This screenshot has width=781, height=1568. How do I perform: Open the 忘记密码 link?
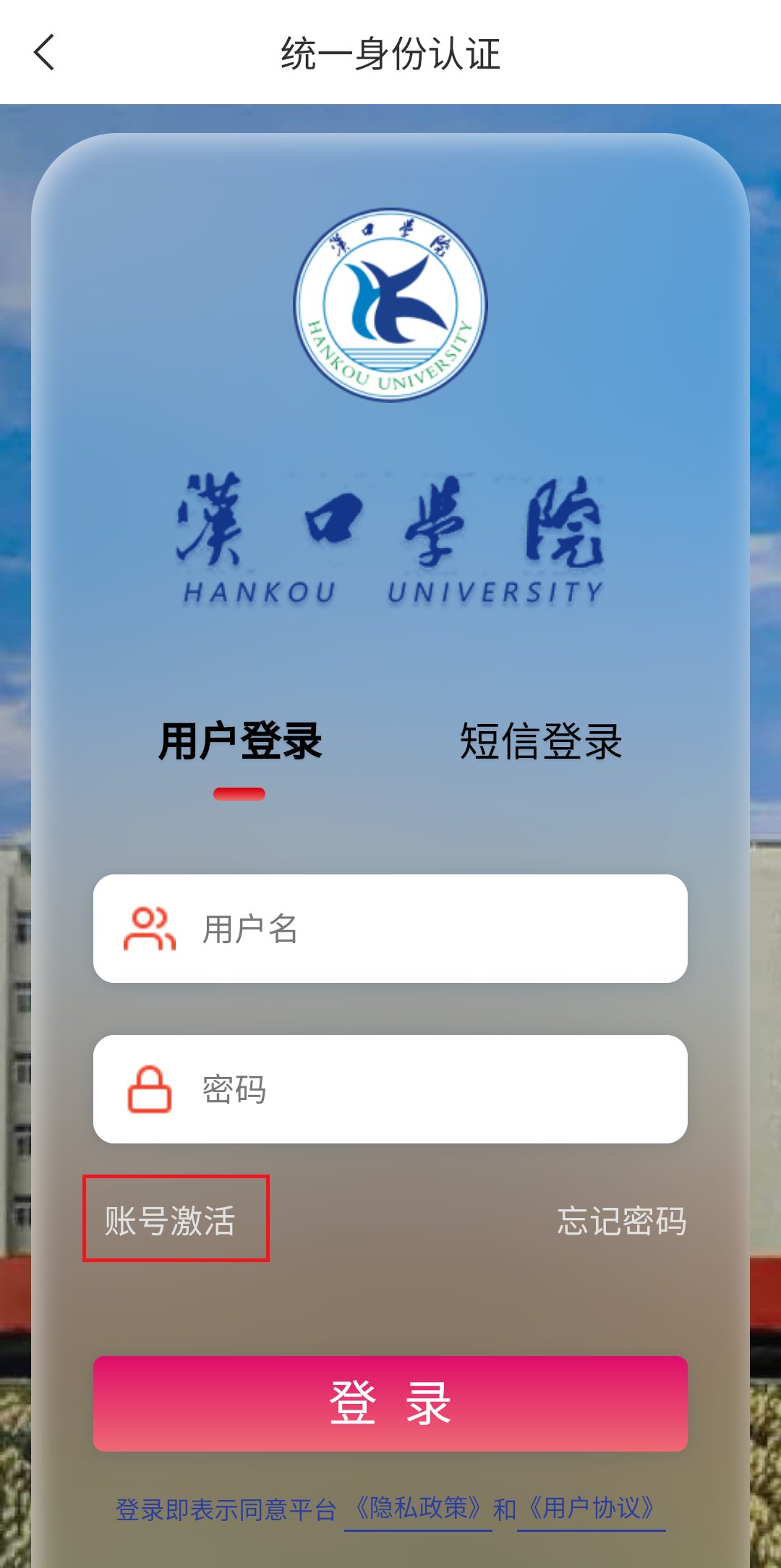[x=621, y=1221]
